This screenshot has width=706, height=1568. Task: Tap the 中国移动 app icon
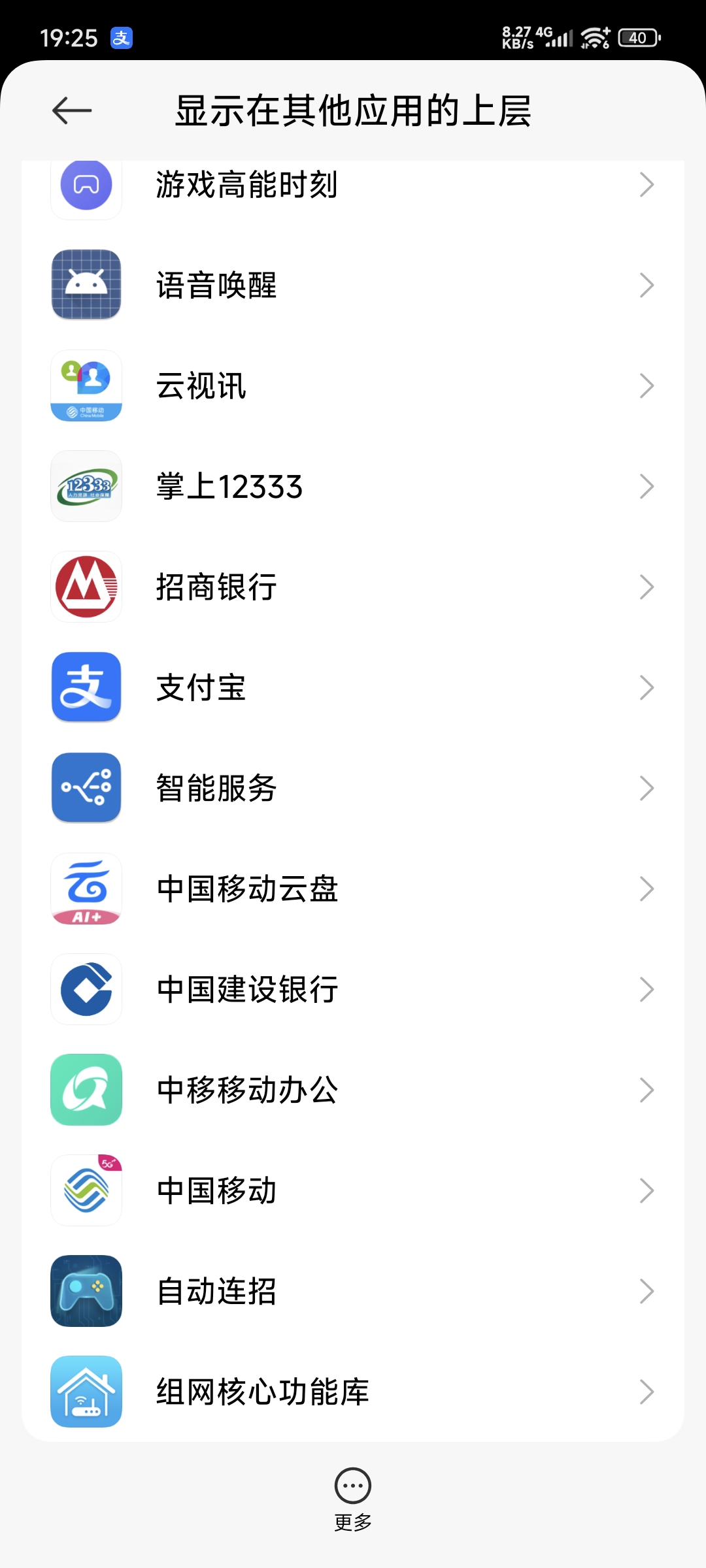click(x=86, y=1189)
